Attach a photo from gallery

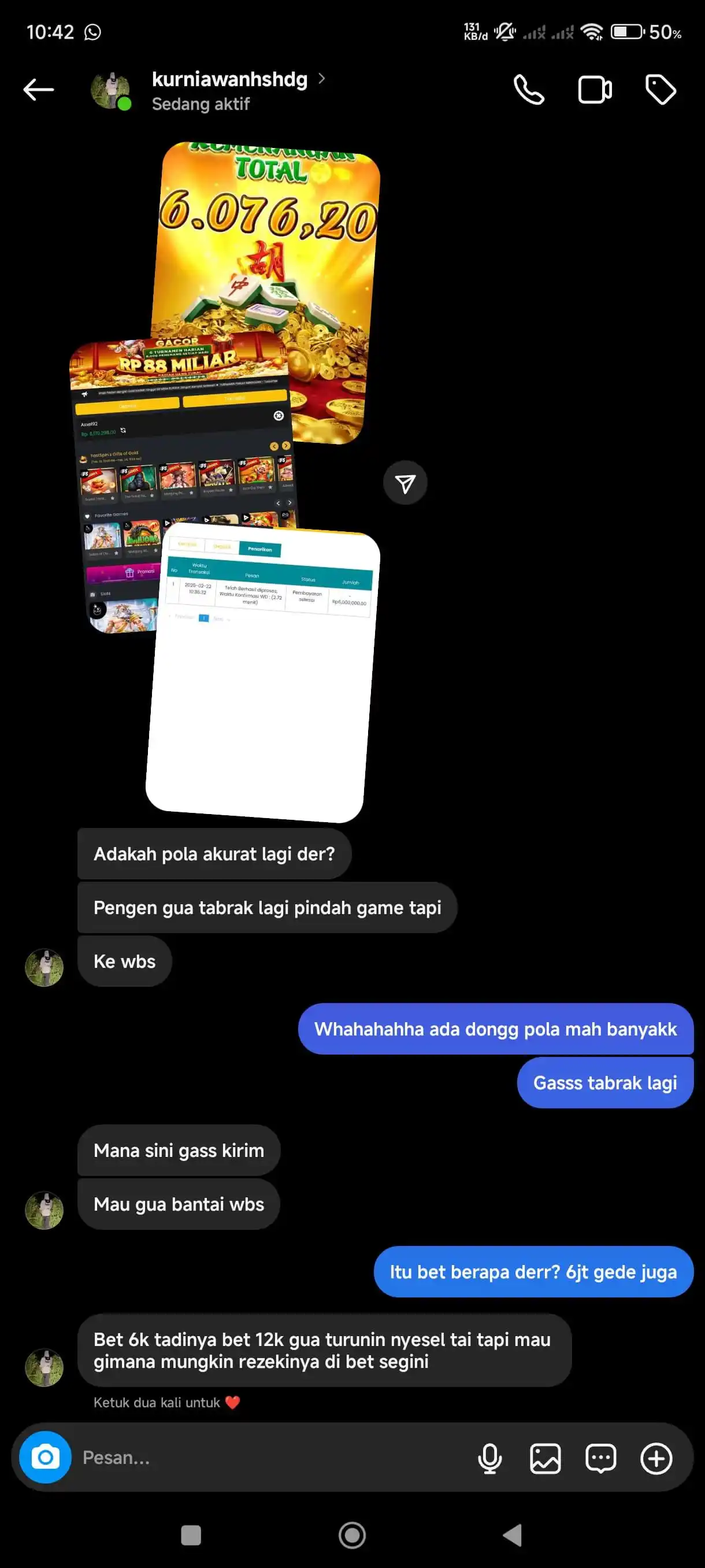pos(545,1458)
